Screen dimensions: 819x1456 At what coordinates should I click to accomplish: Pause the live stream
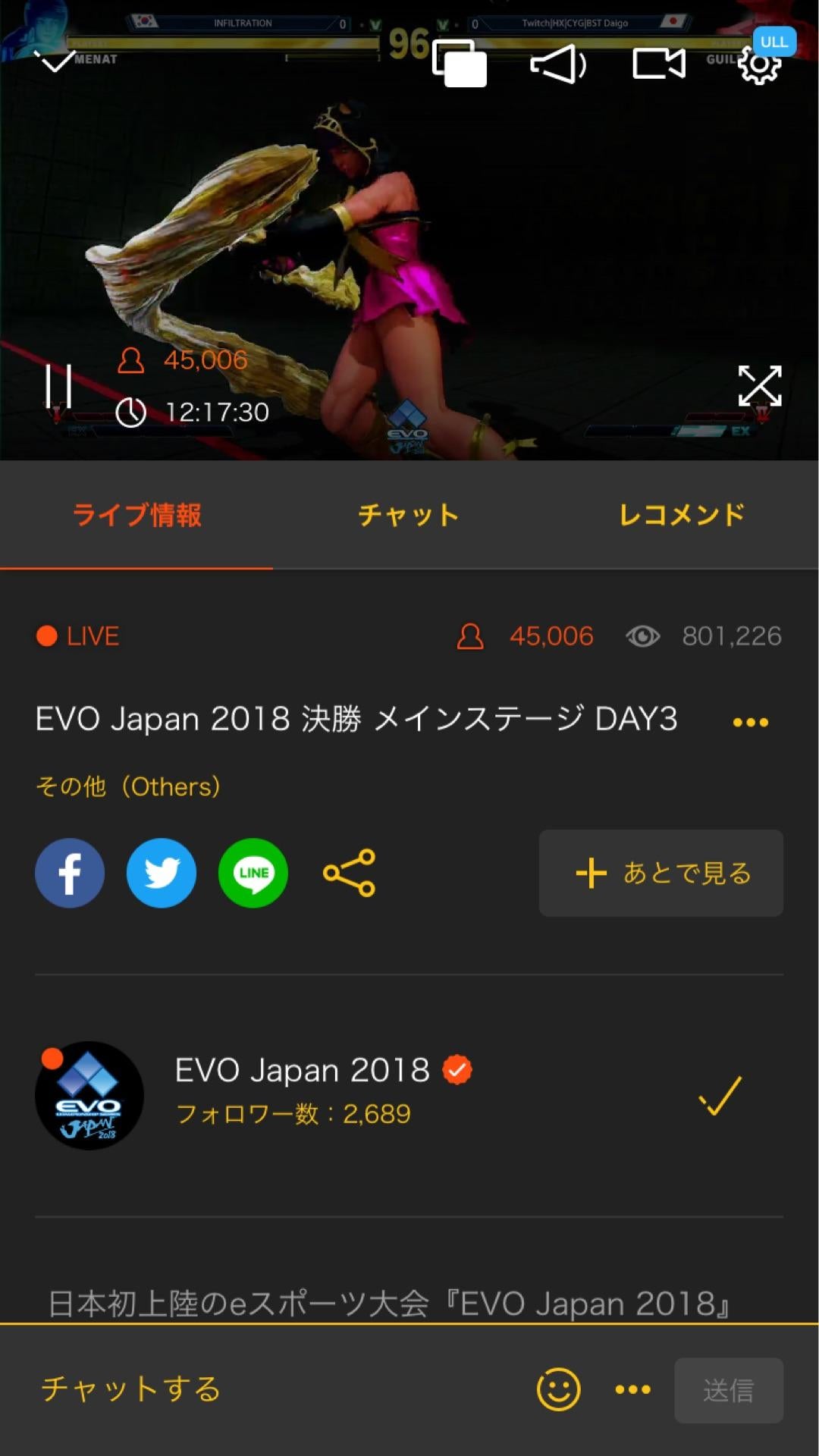(58, 386)
